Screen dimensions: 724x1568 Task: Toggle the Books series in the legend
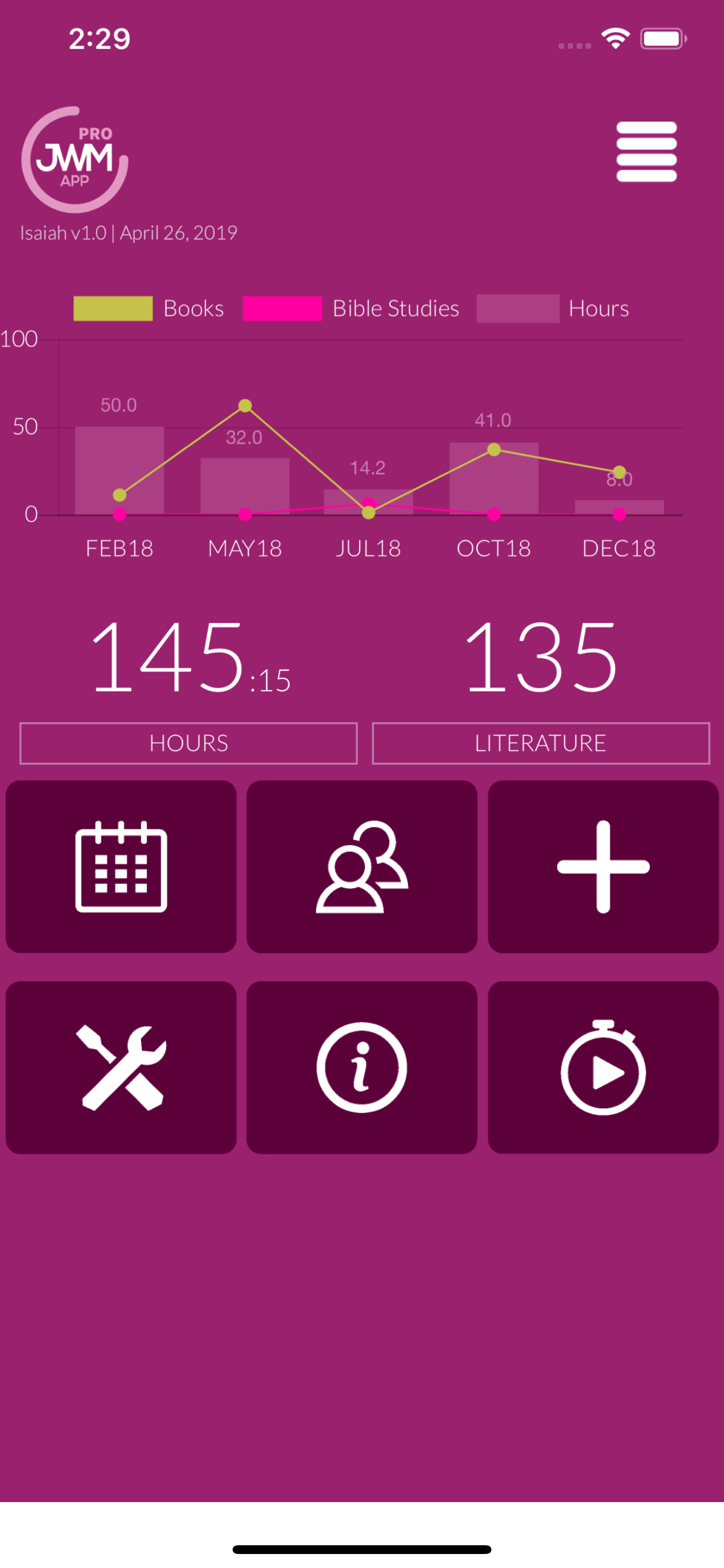pos(192,309)
